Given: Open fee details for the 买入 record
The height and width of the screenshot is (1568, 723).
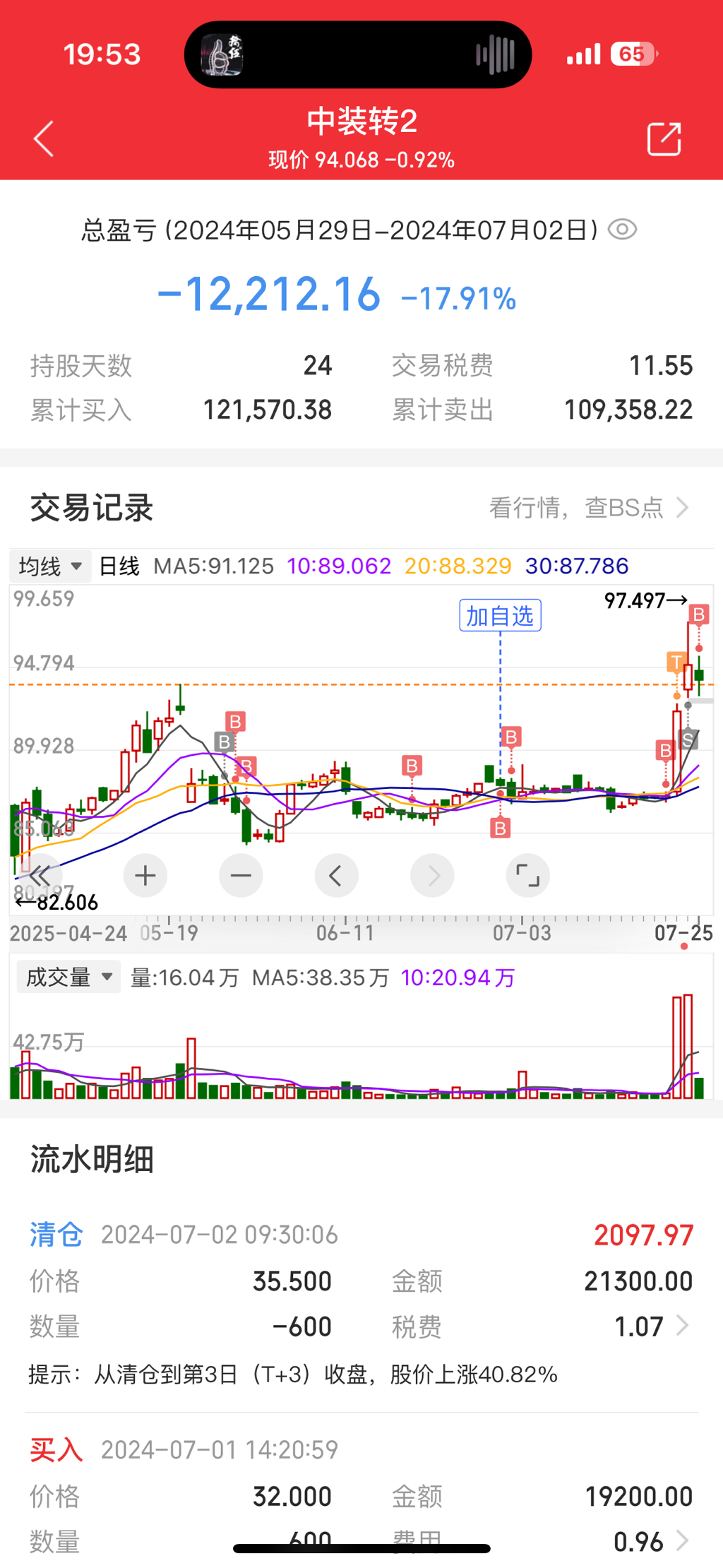Looking at the screenshot, I should point(682,1540).
